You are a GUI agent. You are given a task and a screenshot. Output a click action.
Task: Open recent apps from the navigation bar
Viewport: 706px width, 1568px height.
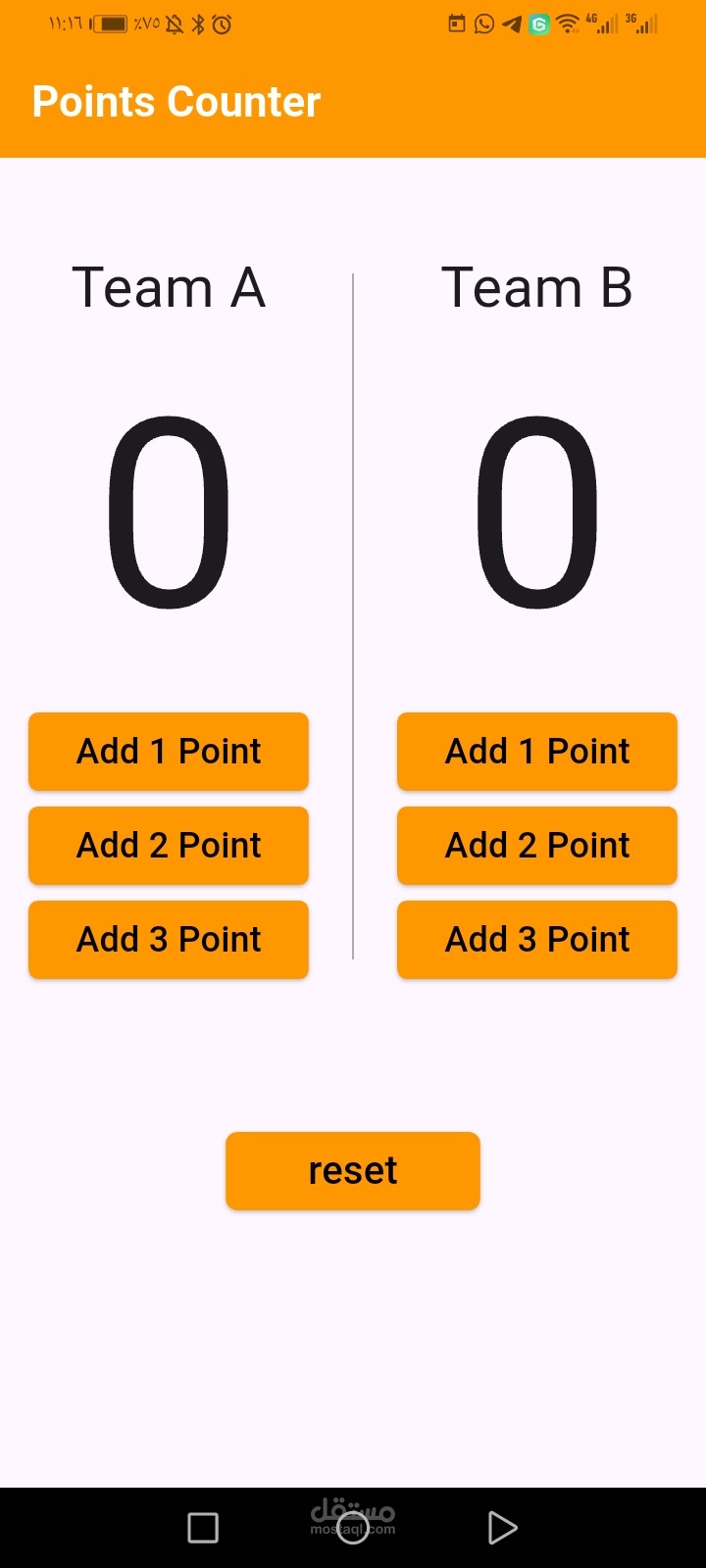[x=203, y=1528]
